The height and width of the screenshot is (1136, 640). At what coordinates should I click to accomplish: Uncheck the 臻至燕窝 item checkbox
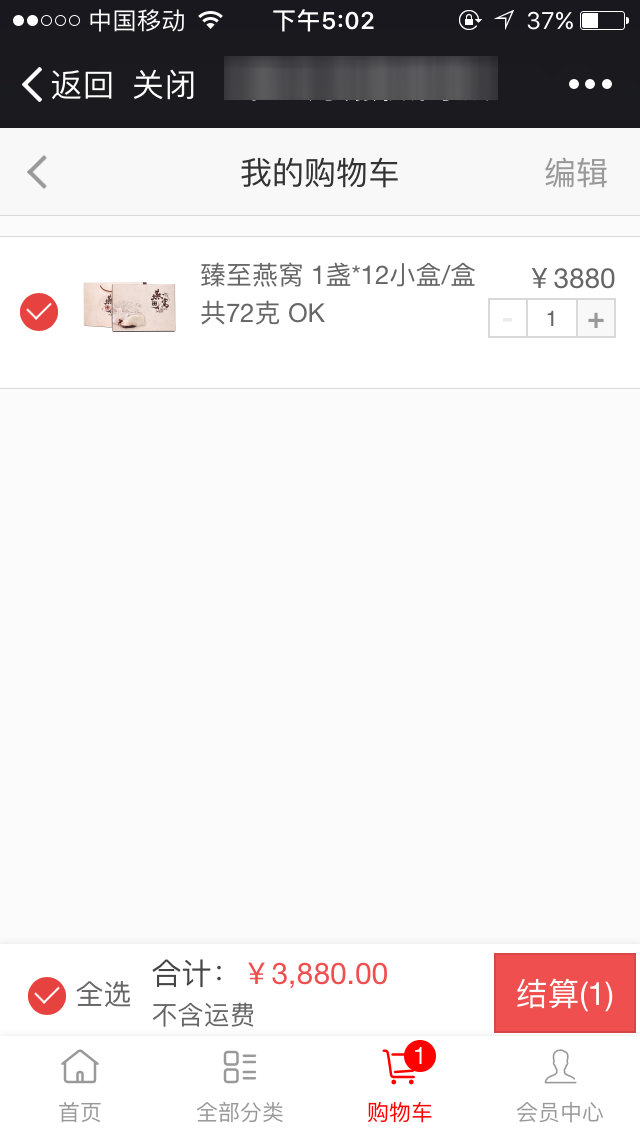(39, 312)
